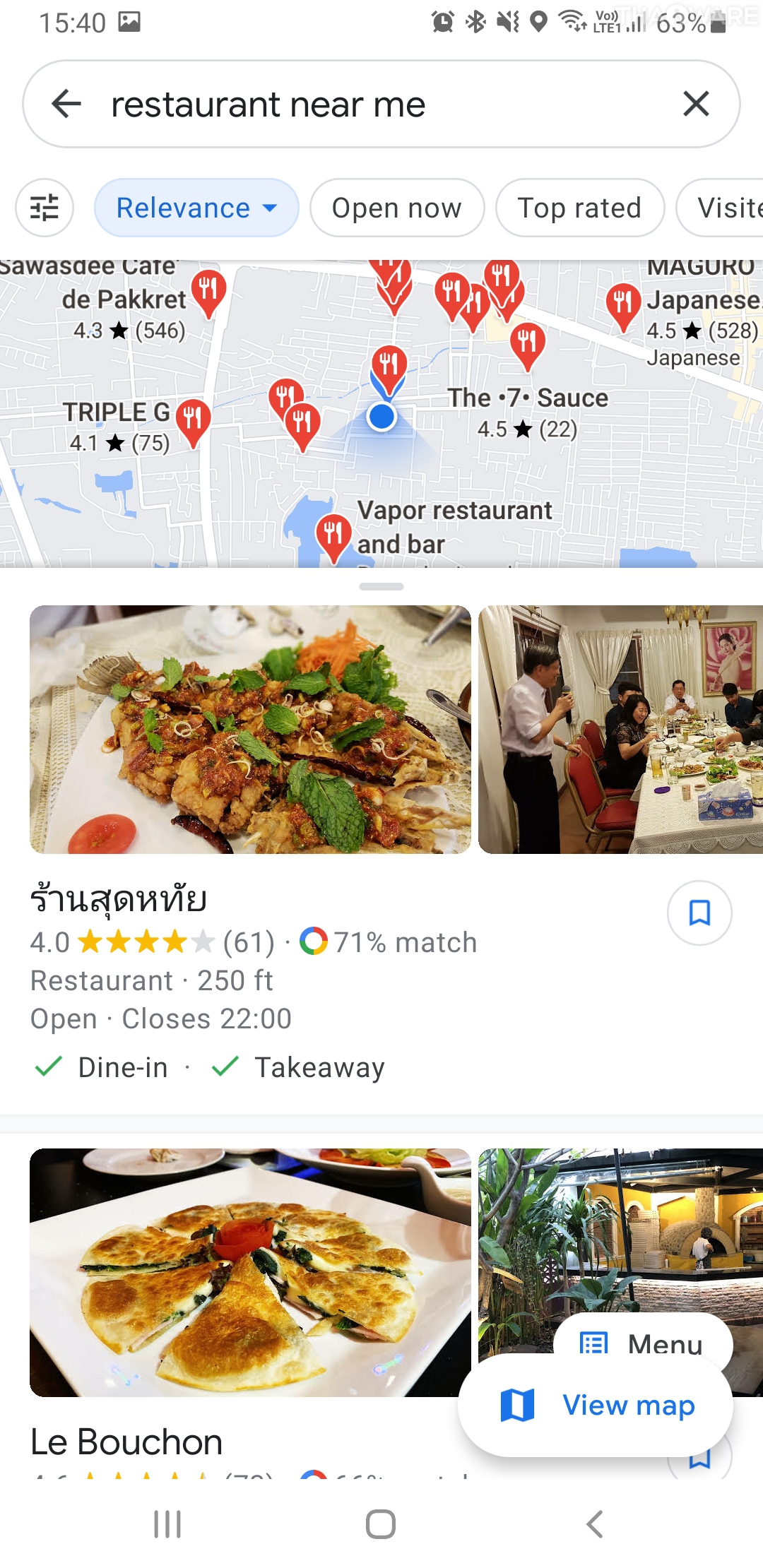Tap the Sawasdee Cafe de Pakkret pin
Image resolution: width=763 pixels, height=1568 pixels.
(208, 291)
